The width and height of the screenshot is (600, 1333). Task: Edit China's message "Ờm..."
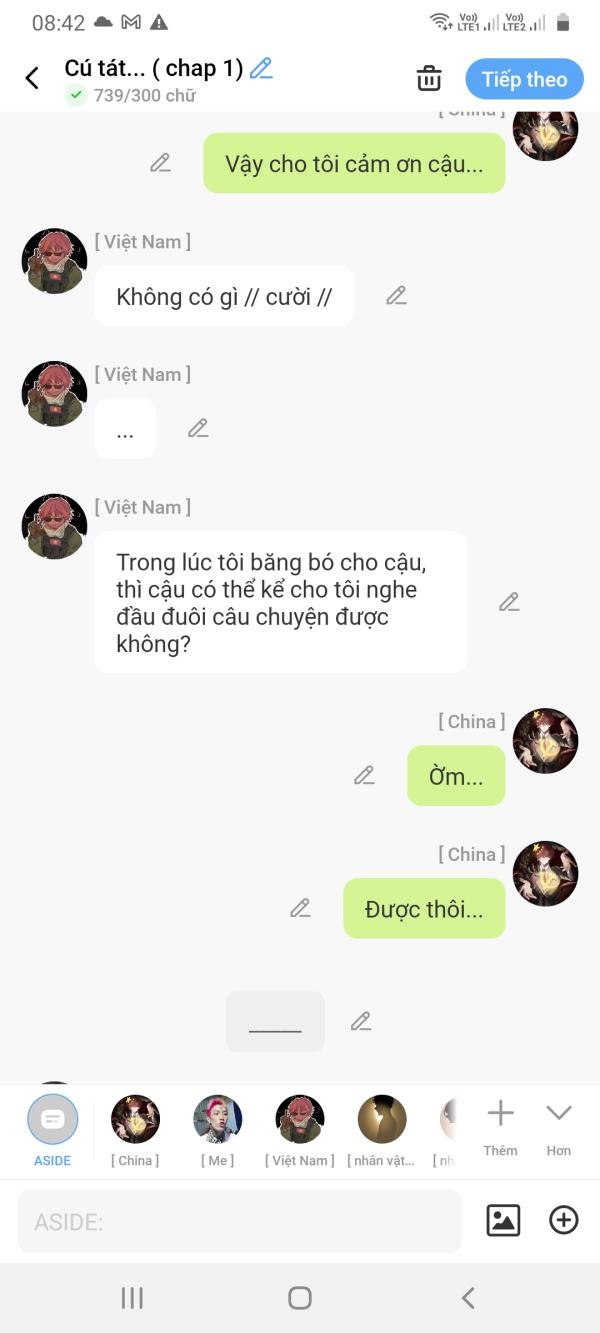click(364, 775)
